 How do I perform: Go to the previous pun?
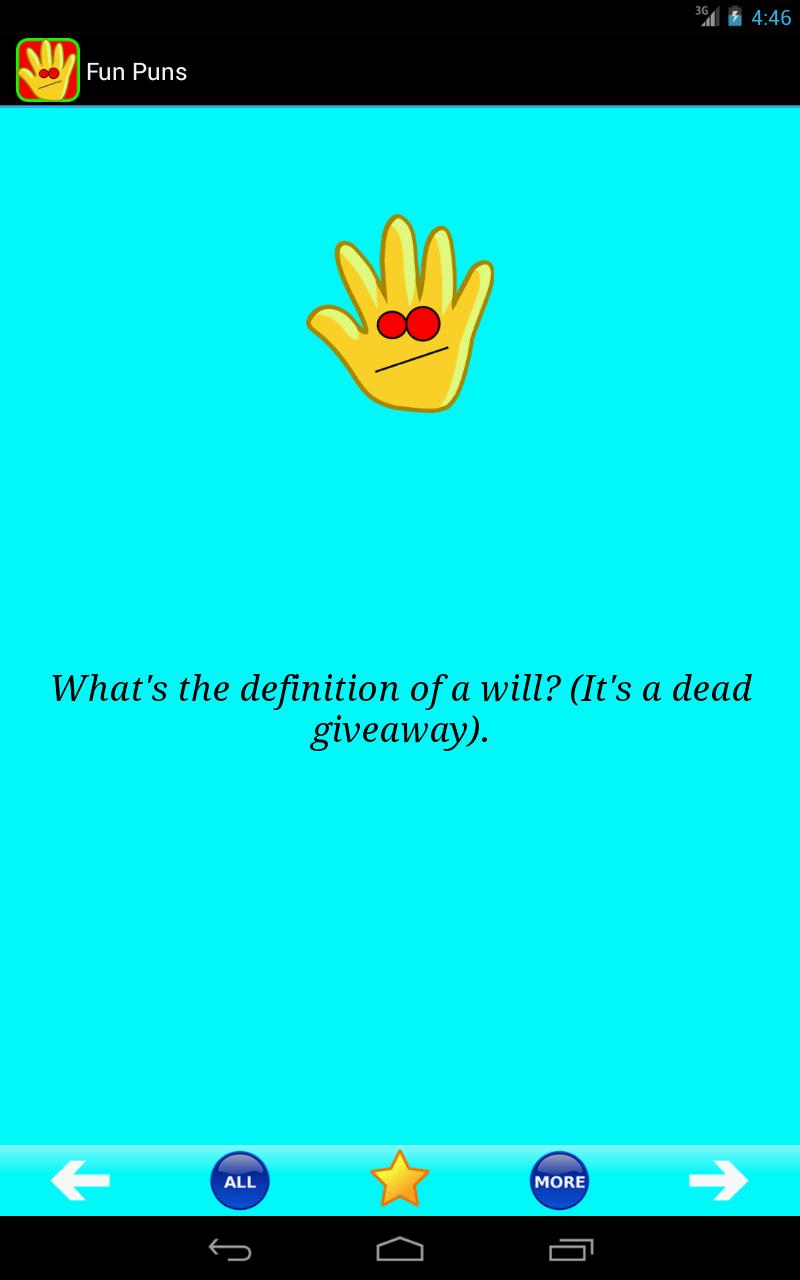pyautogui.click(x=80, y=1180)
